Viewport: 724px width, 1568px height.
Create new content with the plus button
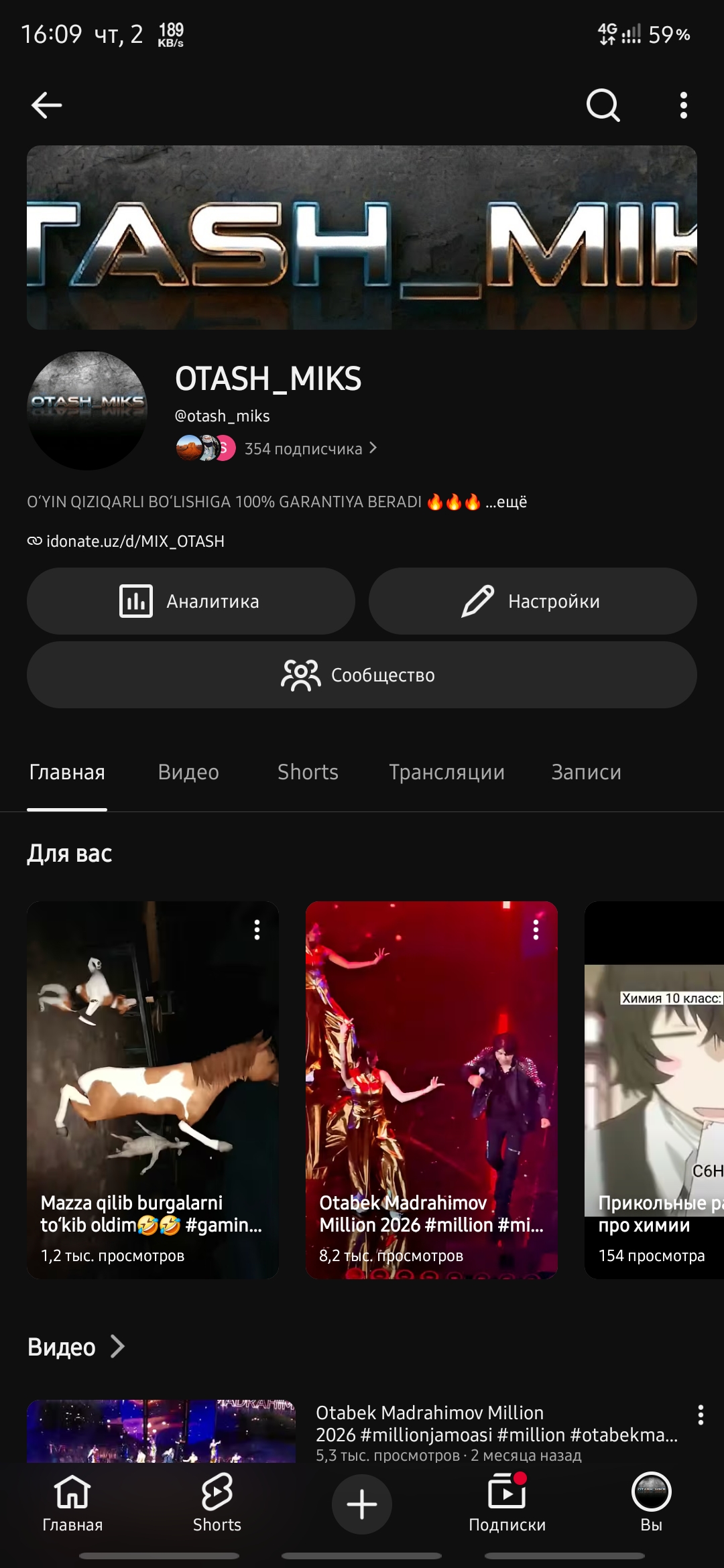point(362,1504)
